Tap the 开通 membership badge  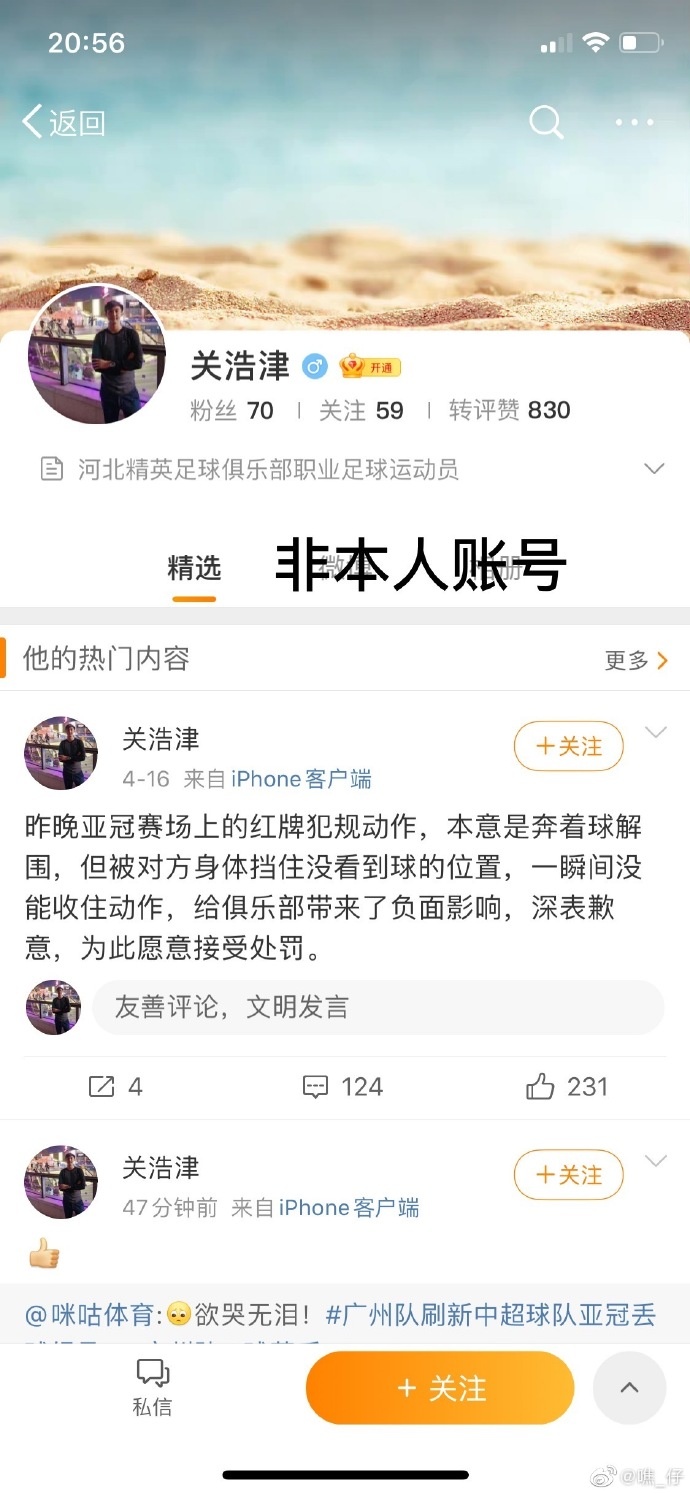pyautogui.click(x=370, y=367)
